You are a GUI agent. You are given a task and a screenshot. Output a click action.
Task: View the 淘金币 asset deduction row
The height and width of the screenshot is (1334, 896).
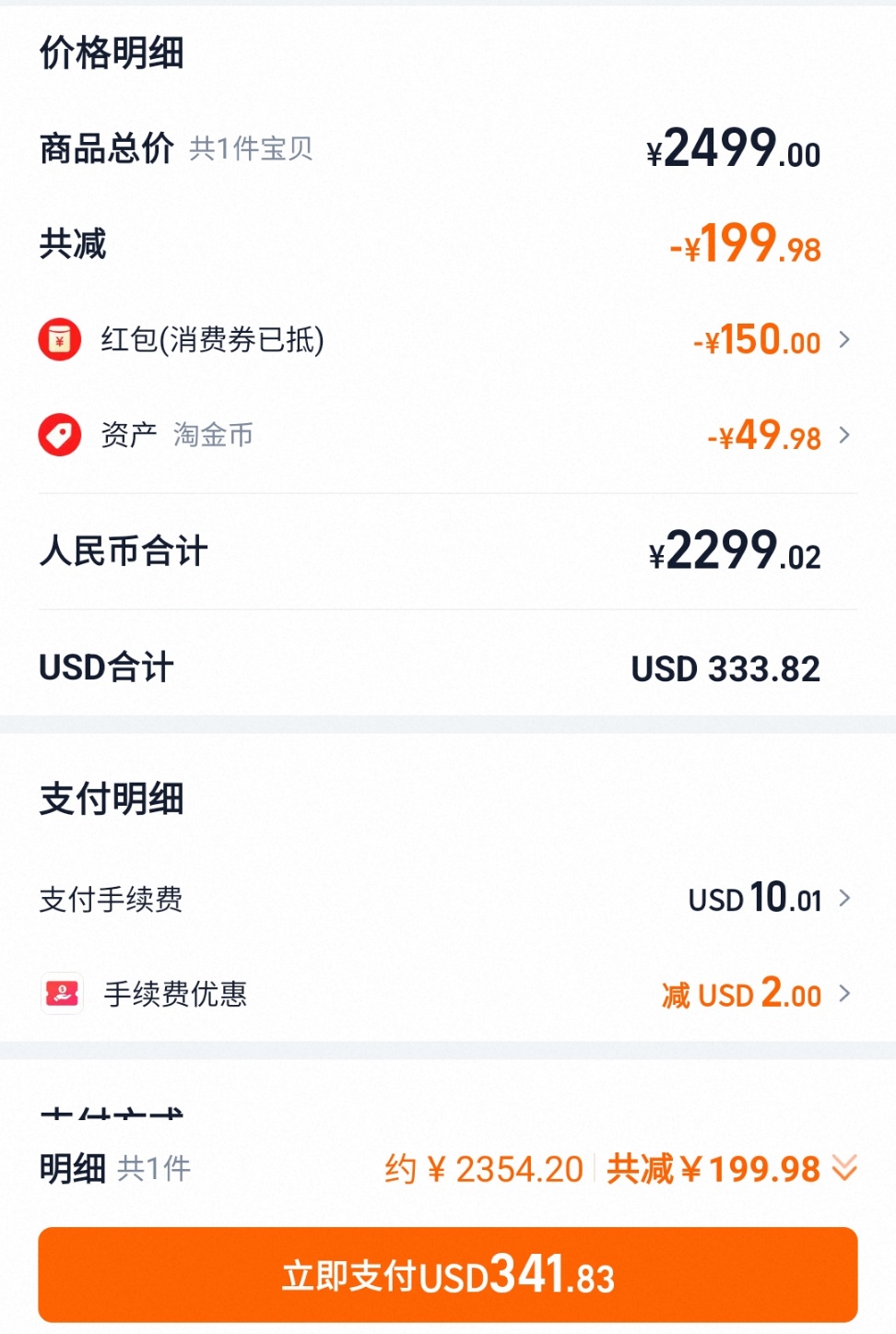447,435
